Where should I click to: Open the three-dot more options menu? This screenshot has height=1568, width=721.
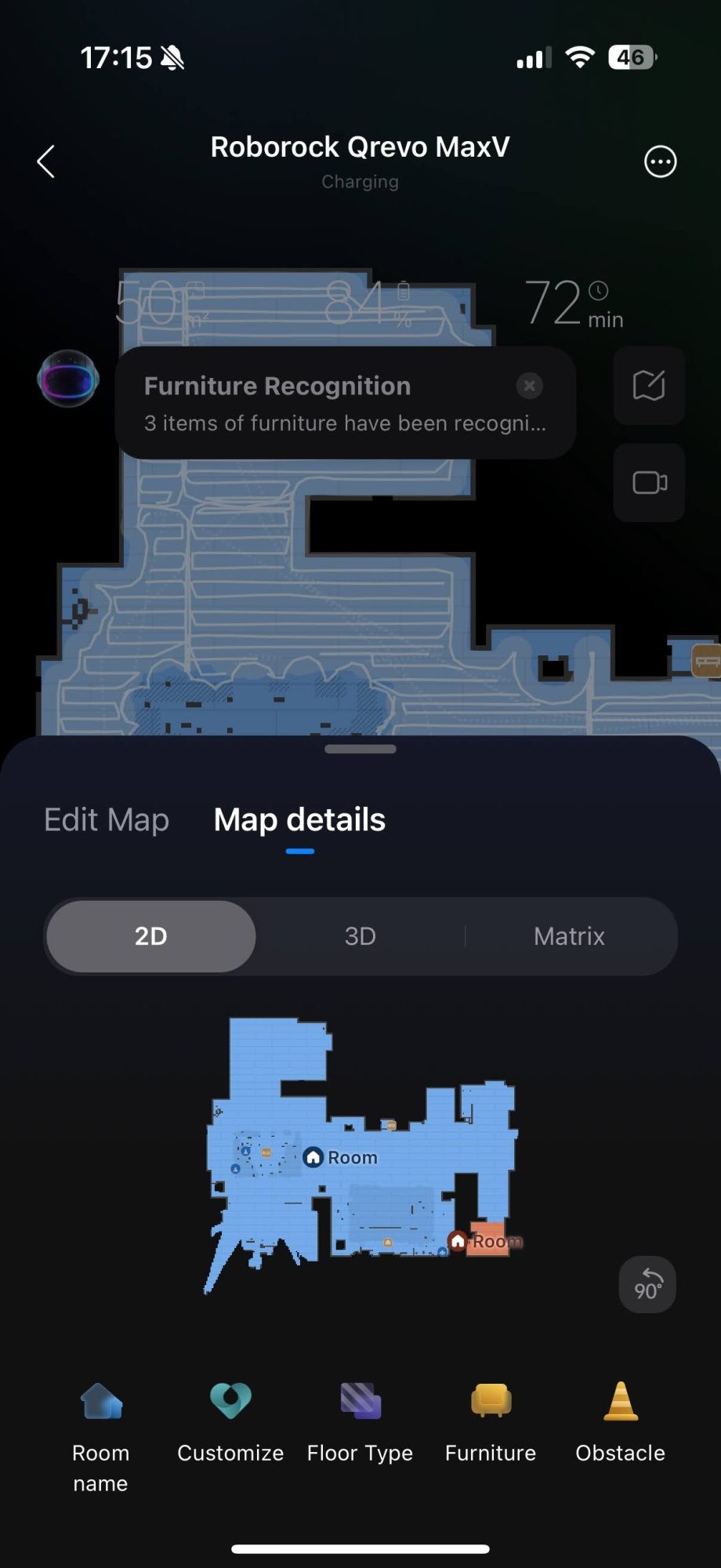pyautogui.click(x=660, y=162)
